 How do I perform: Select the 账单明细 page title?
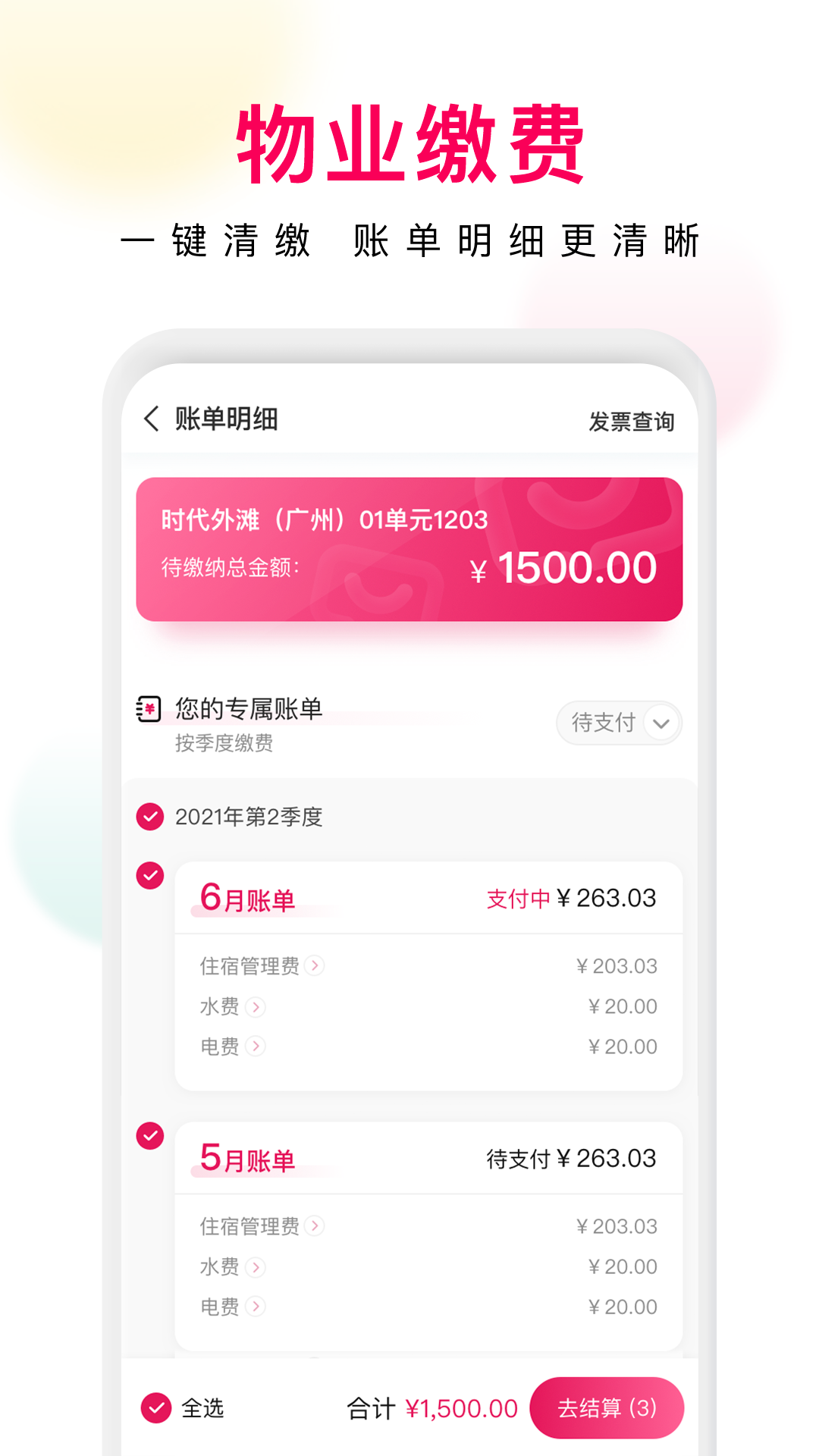224,418
